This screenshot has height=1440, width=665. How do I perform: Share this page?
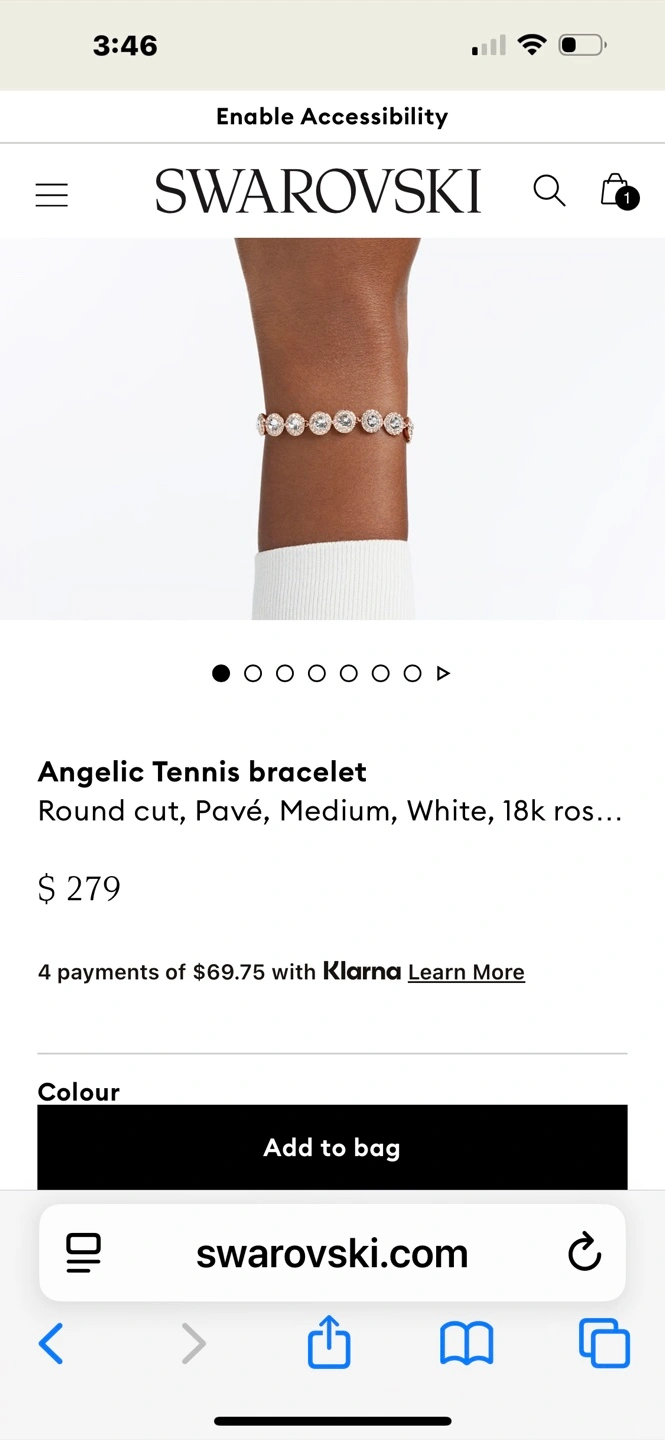pyautogui.click(x=329, y=1341)
